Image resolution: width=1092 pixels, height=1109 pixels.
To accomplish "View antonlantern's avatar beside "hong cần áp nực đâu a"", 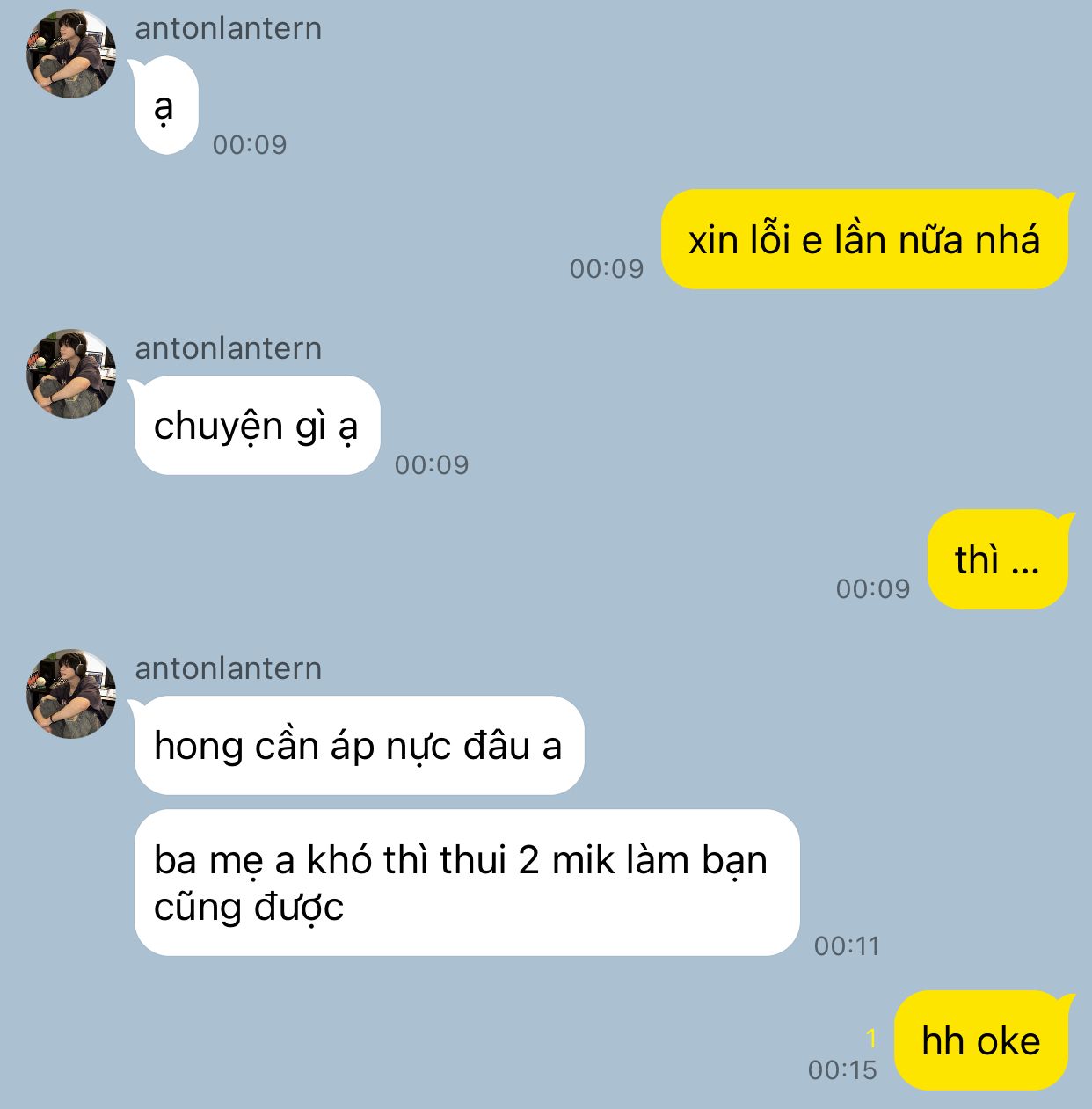I will pyautogui.click(x=71, y=694).
